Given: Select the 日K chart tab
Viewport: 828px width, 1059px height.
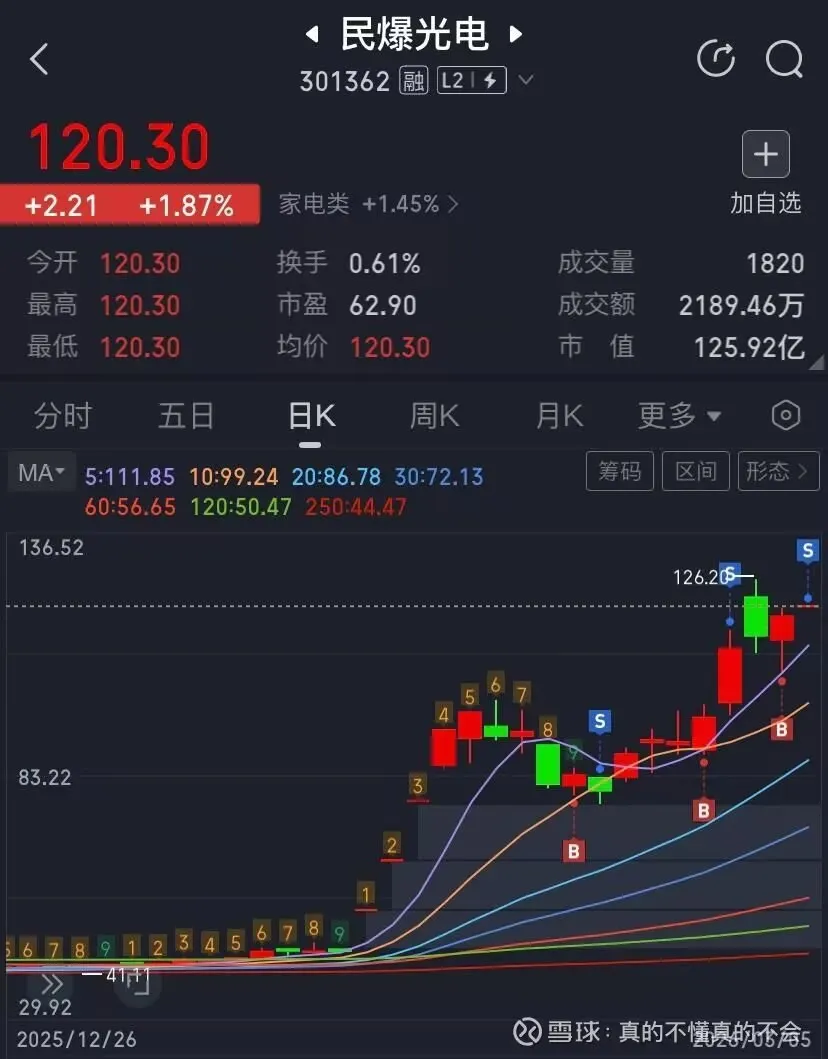Looking at the screenshot, I should (x=311, y=415).
